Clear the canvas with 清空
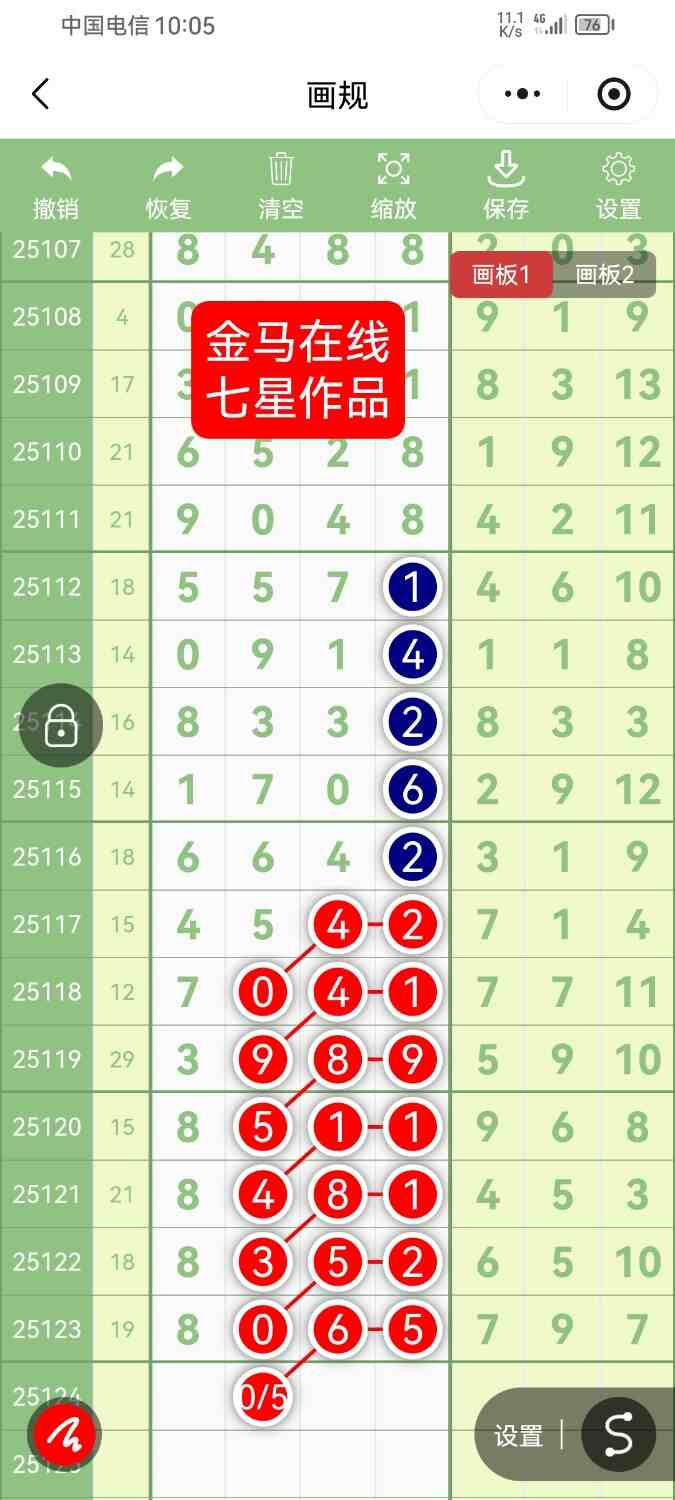This screenshot has width=675, height=1500. (x=281, y=186)
